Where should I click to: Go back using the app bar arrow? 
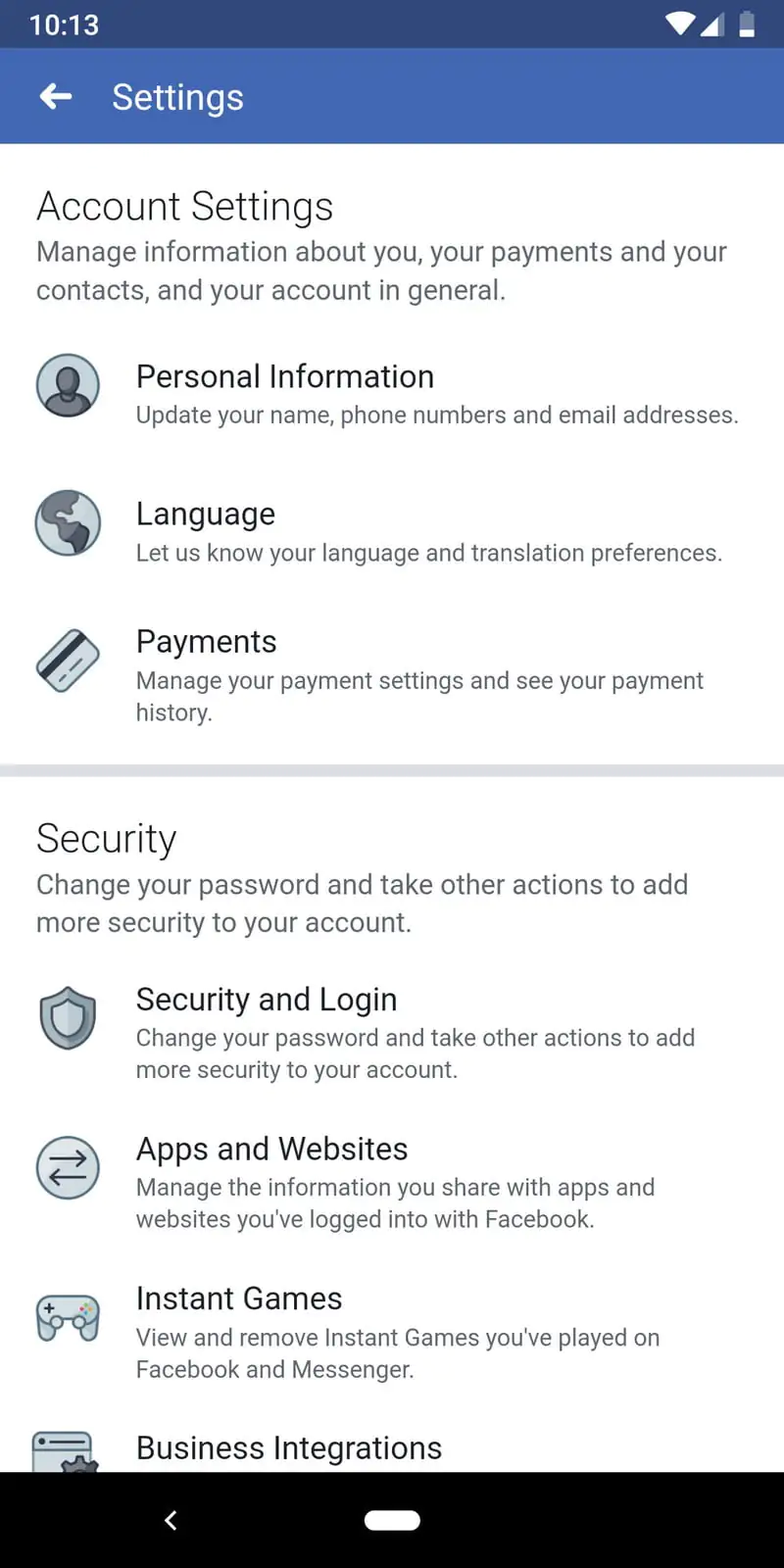pos(56,96)
